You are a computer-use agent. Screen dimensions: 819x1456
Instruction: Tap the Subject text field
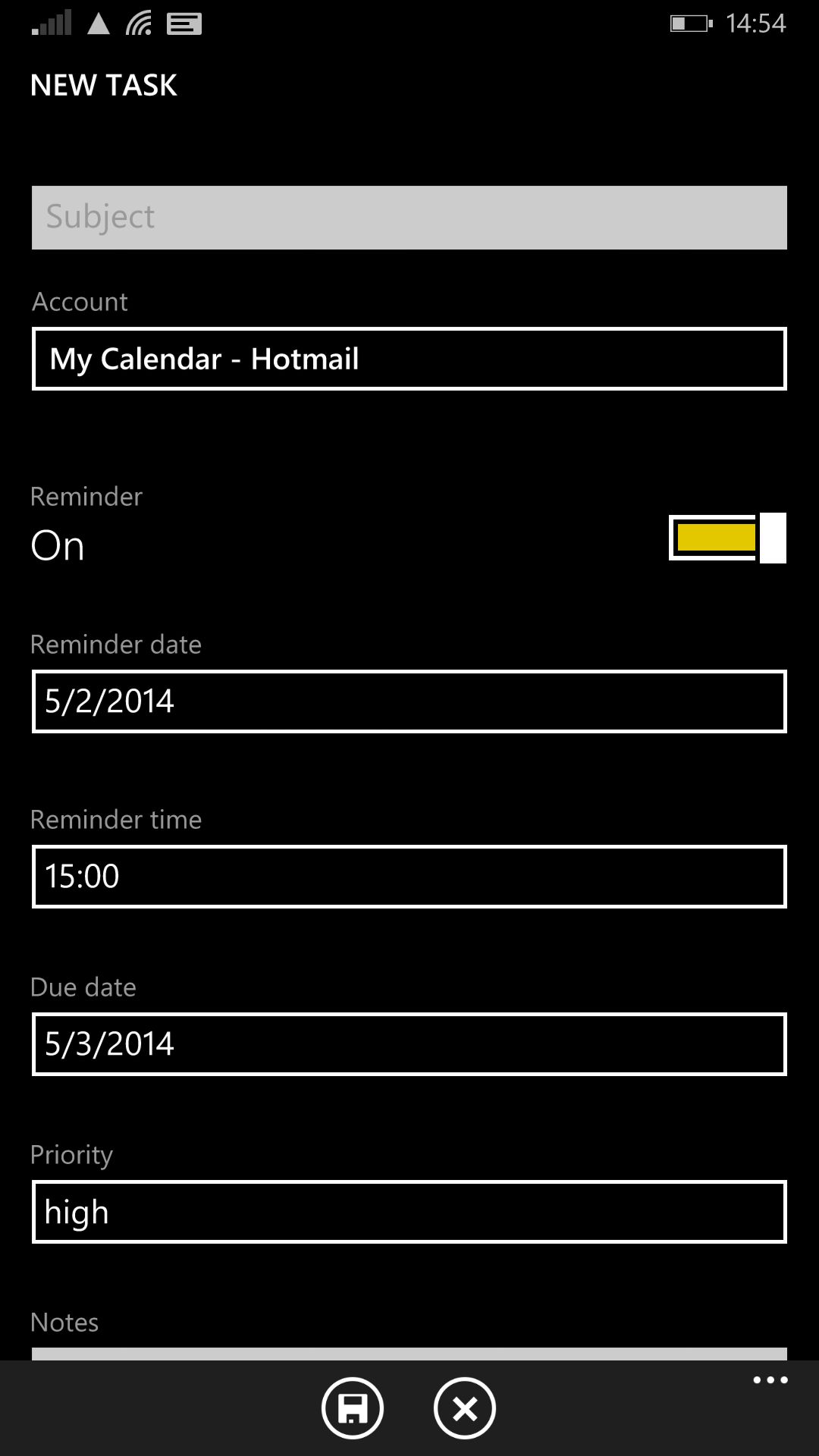click(x=409, y=218)
